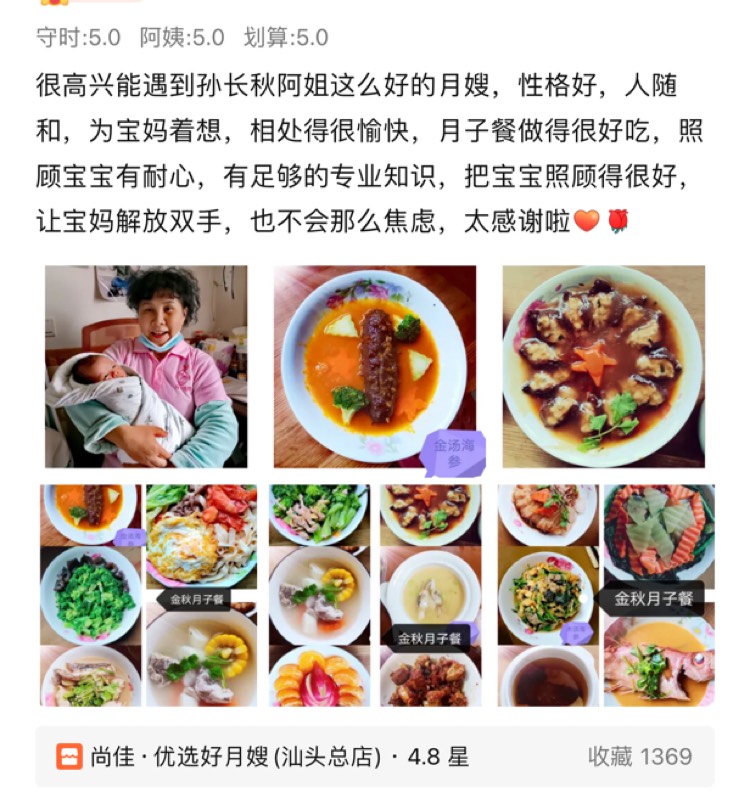View the collage with the red fish dish
Viewport: 750px width, 804px height.
(603, 595)
